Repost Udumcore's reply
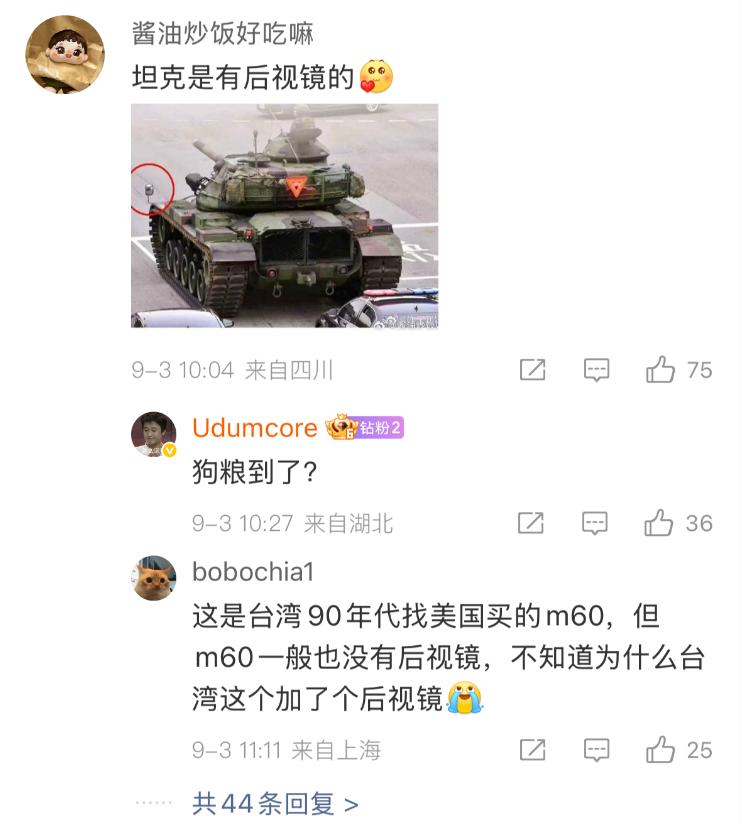Image resolution: width=741 pixels, height=822 pixels. click(x=532, y=522)
